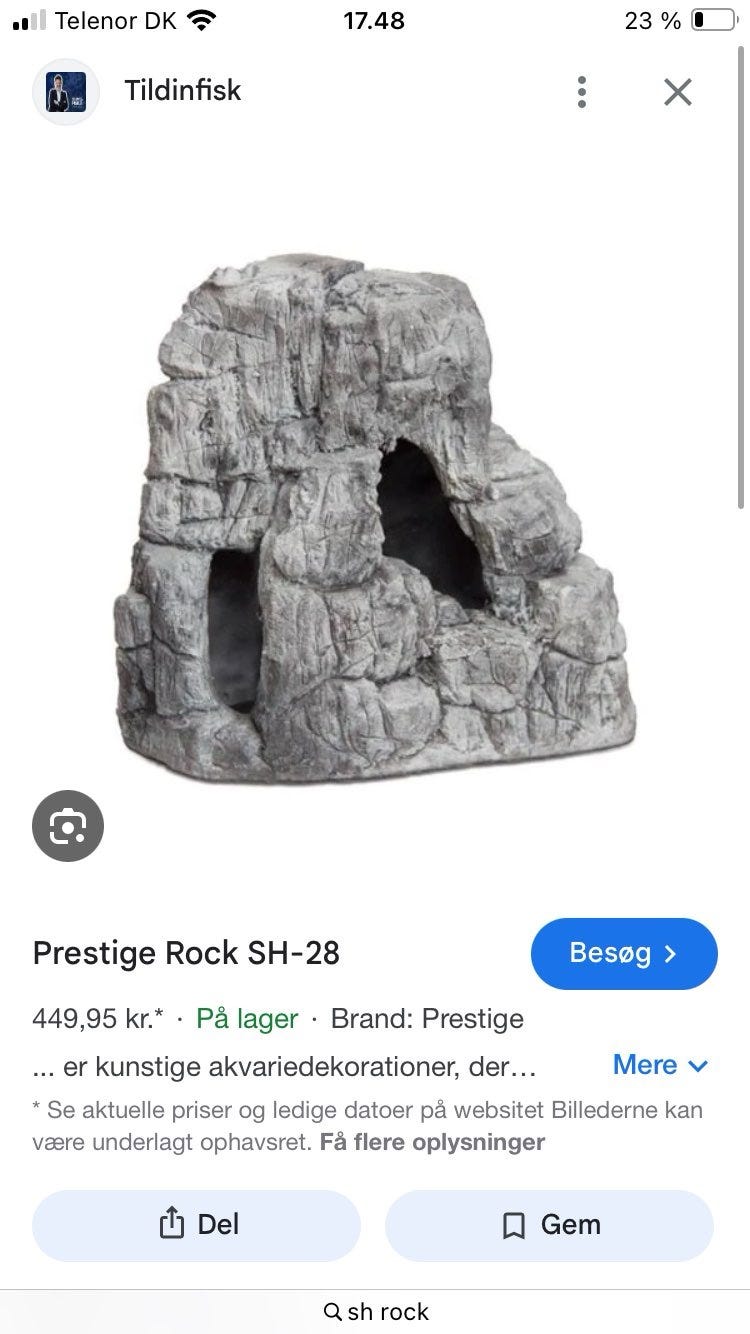Open Få flere oplysninger link
This screenshot has height=1334, width=750.
click(x=432, y=1141)
